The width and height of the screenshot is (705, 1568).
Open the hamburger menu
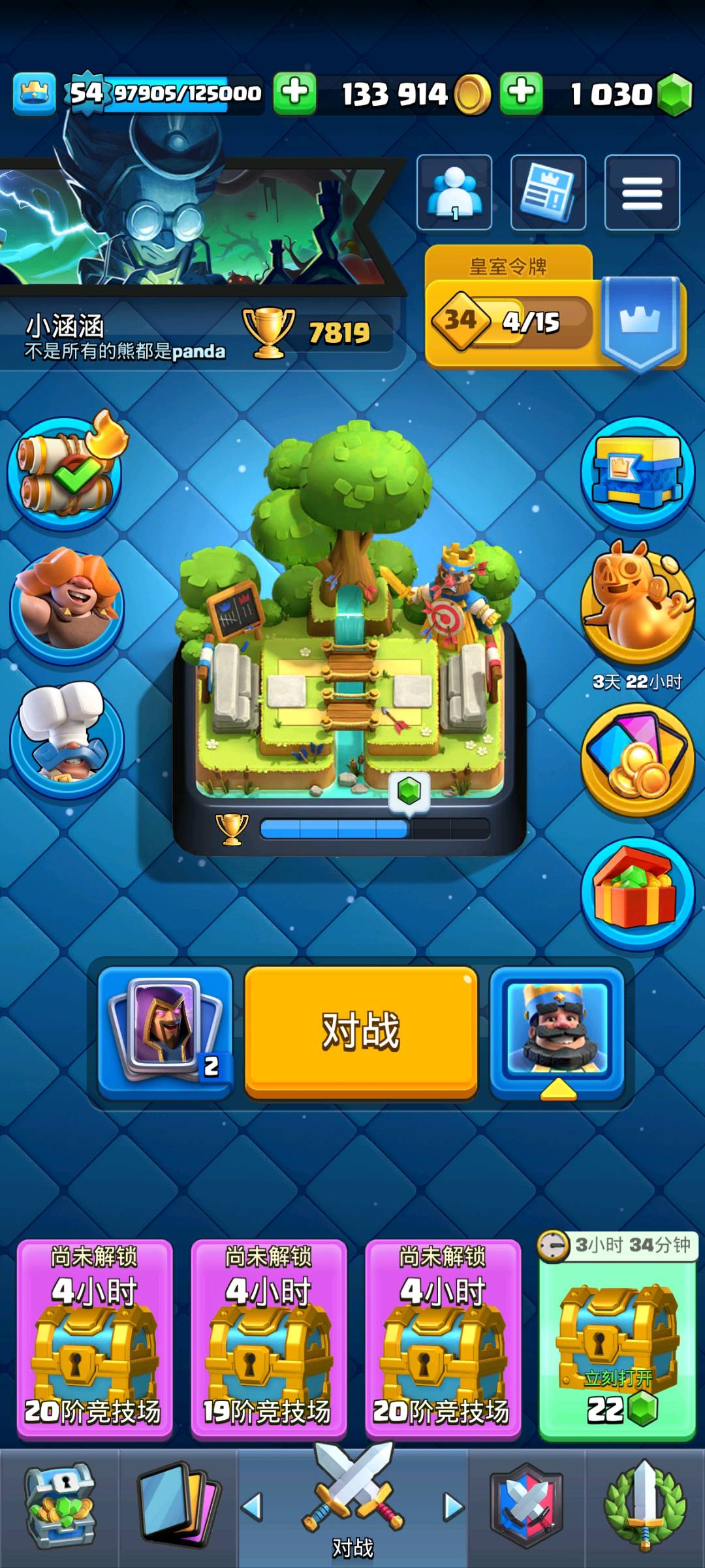[x=642, y=192]
